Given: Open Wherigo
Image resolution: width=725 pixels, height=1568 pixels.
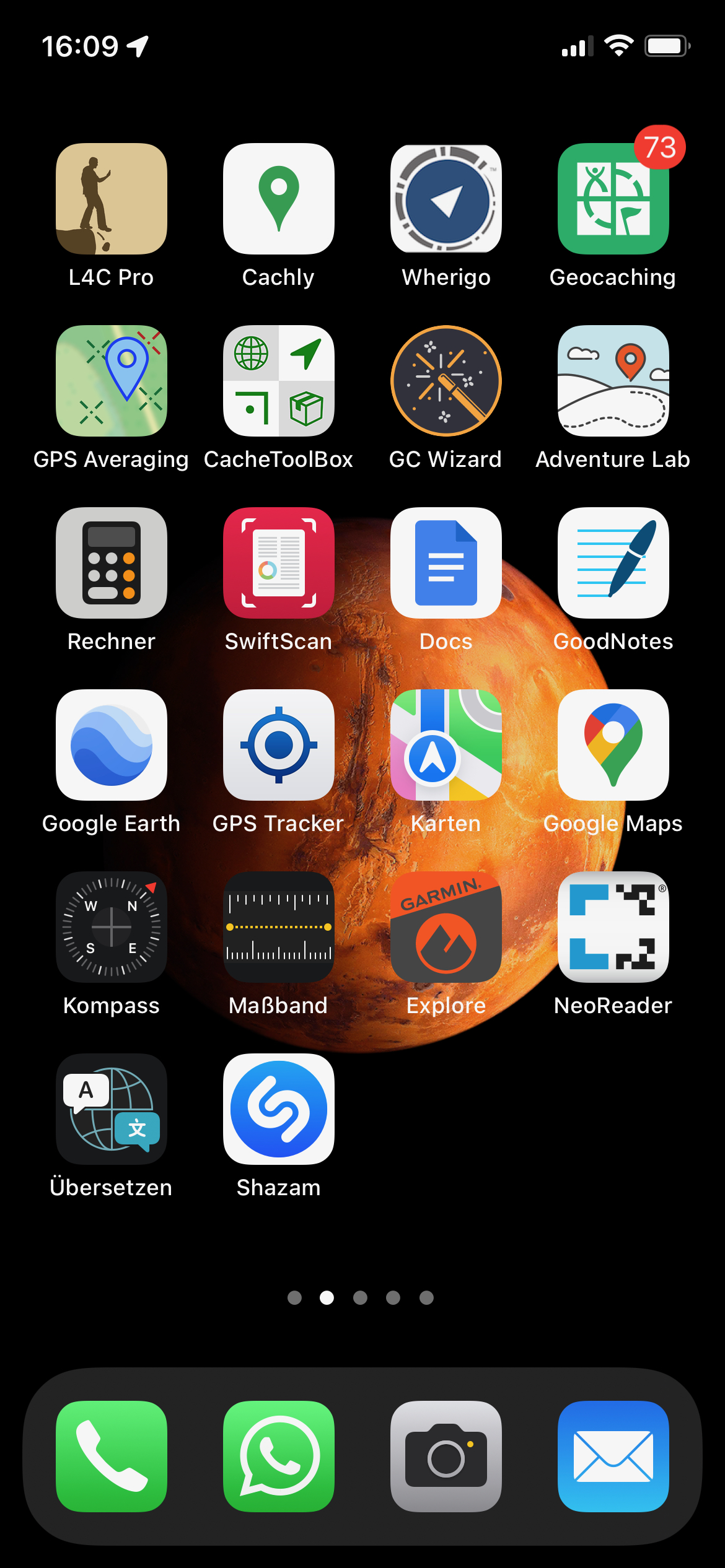Looking at the screenshot, I should click(446, 199).
